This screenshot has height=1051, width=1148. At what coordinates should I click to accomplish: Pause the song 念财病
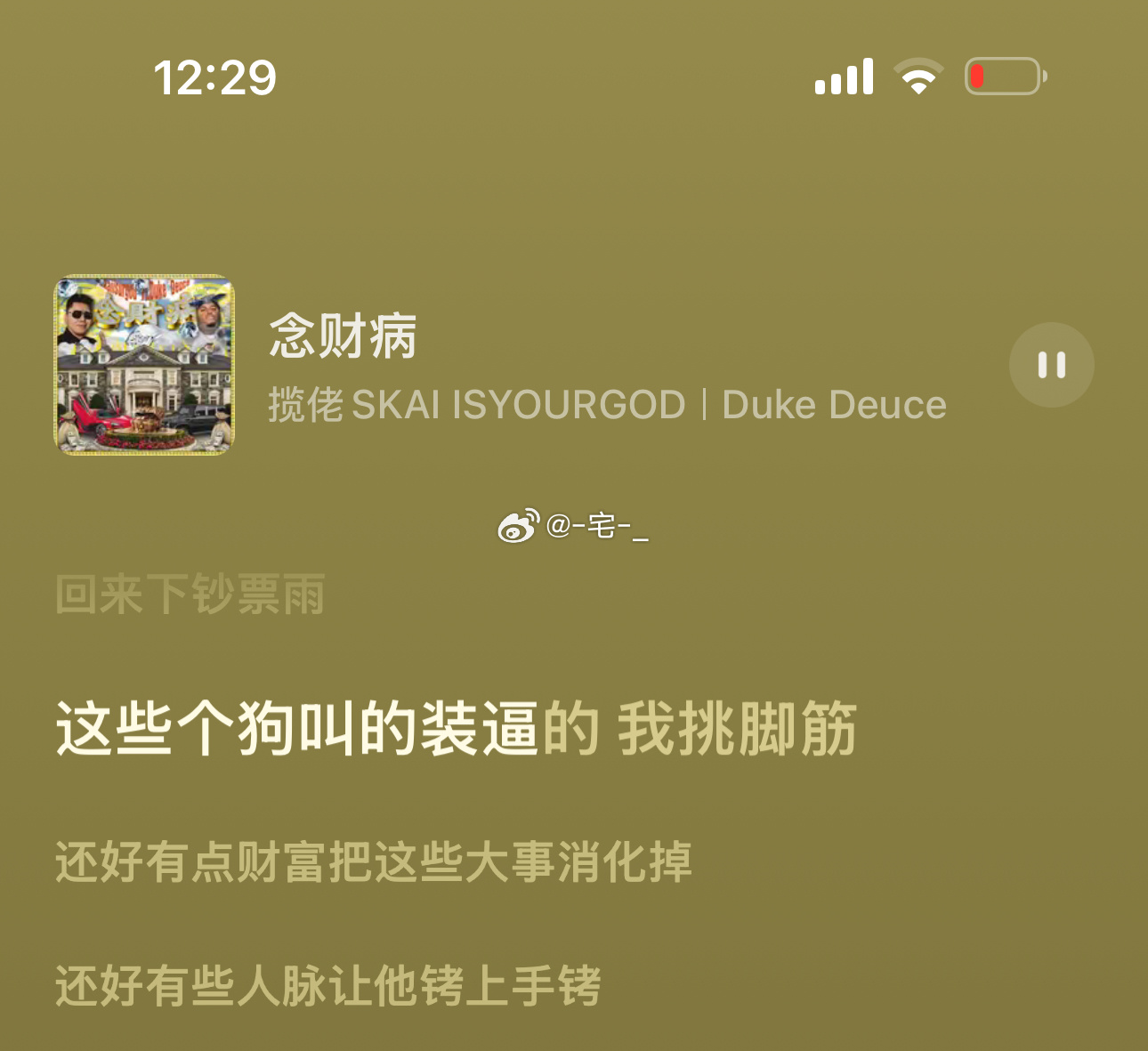point(1051,365)
